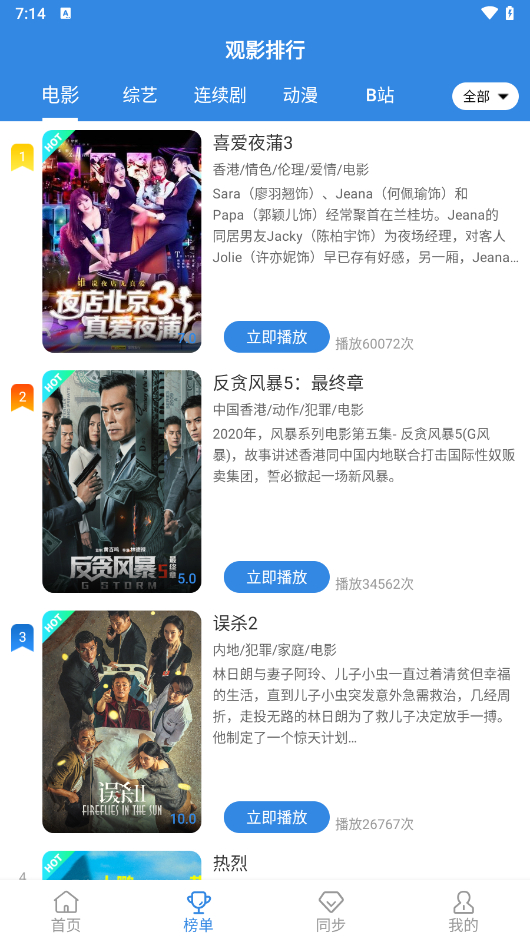Open the 反贪风暴5 poster
This screenshot has height=942, width=530.
[121, 481]
